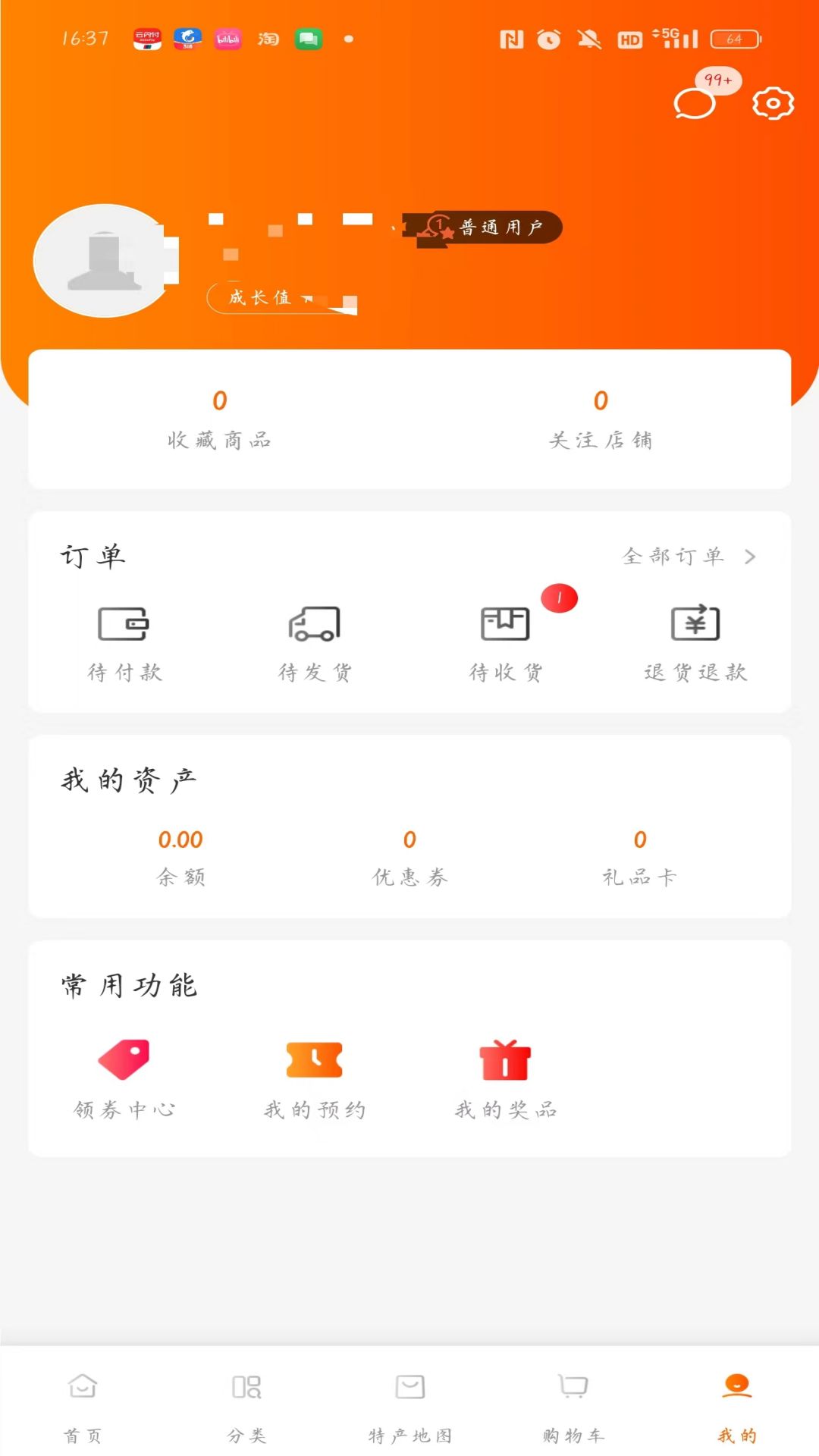Viewport: 819px width, 1456px height.
Task: Open the 我的奖品 prizes gift icon
Action: pos(504,1073)
